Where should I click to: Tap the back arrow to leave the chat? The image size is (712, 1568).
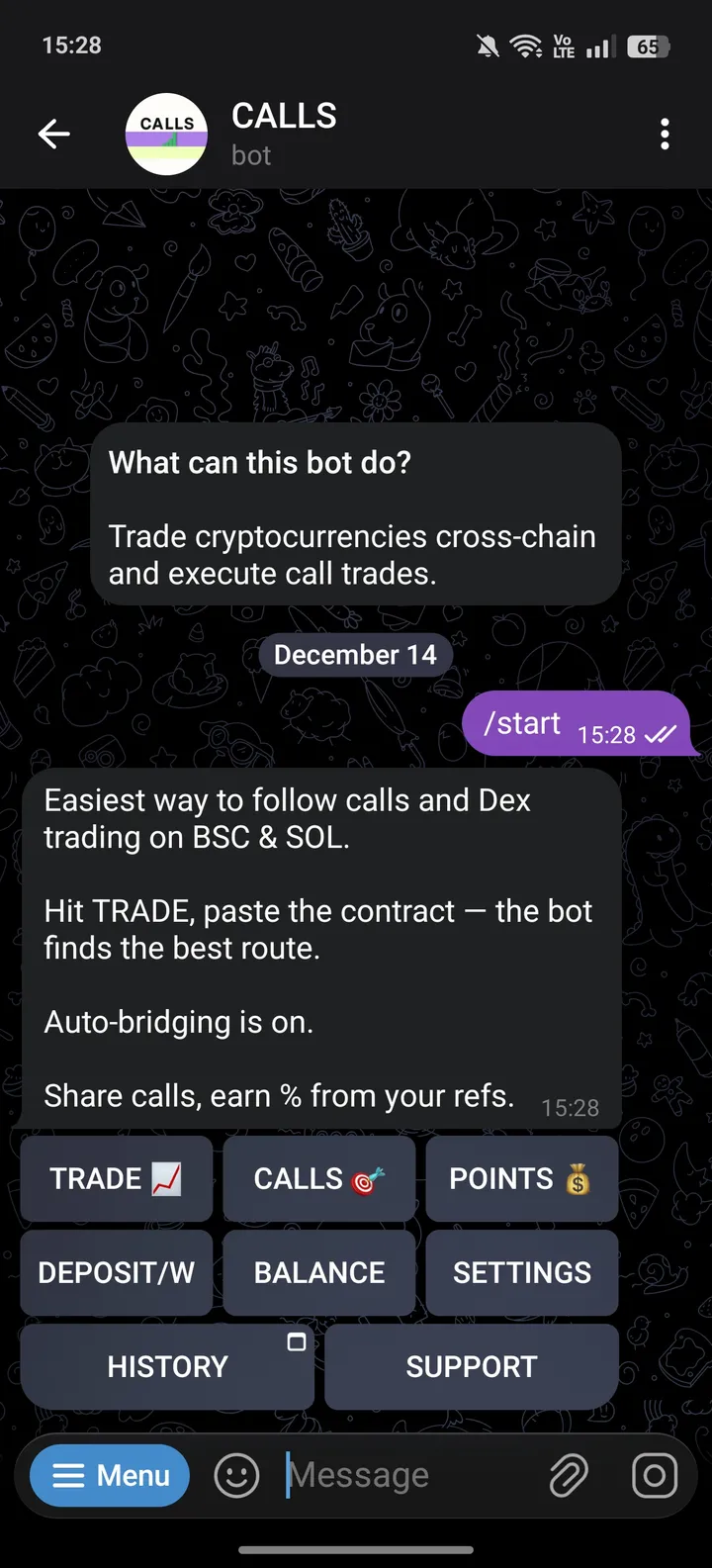coord(54,134)
